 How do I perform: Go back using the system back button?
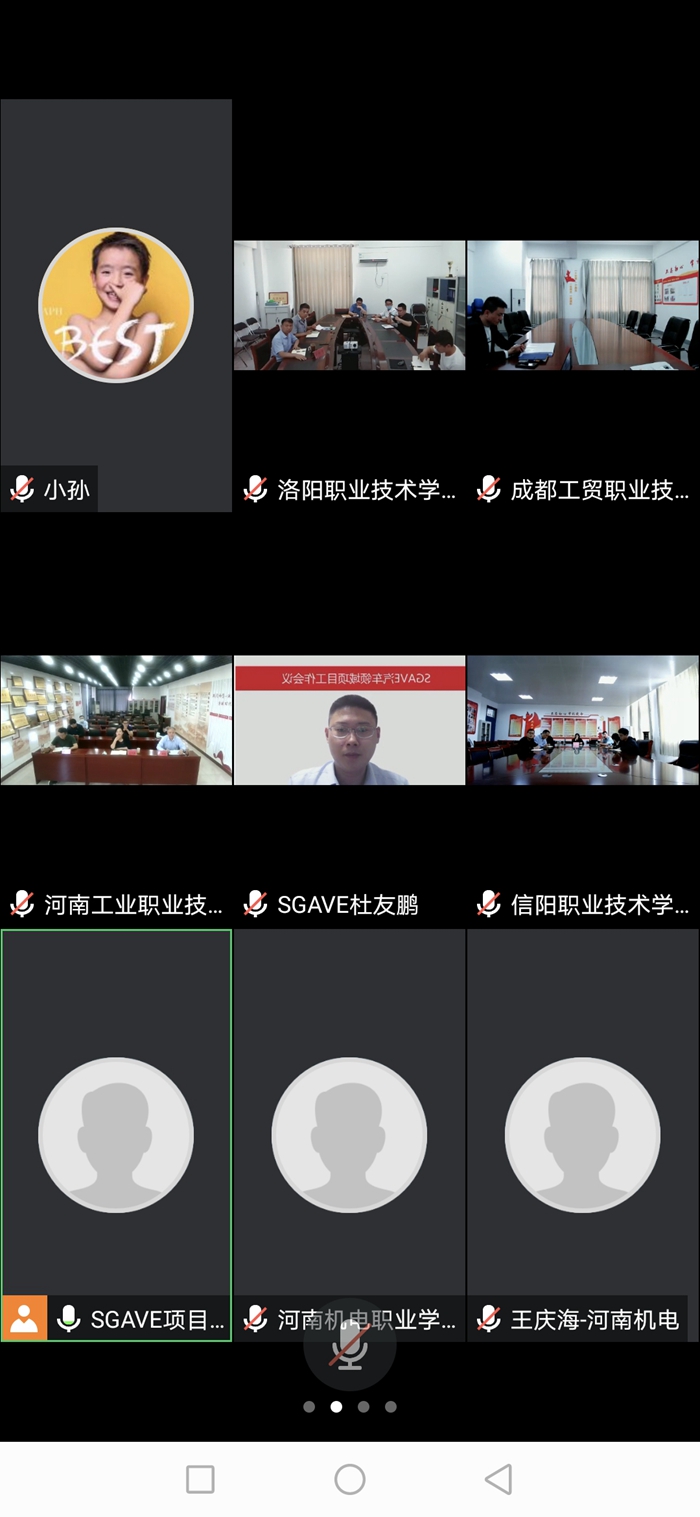pyautogui.click(x=498, y=1479)
